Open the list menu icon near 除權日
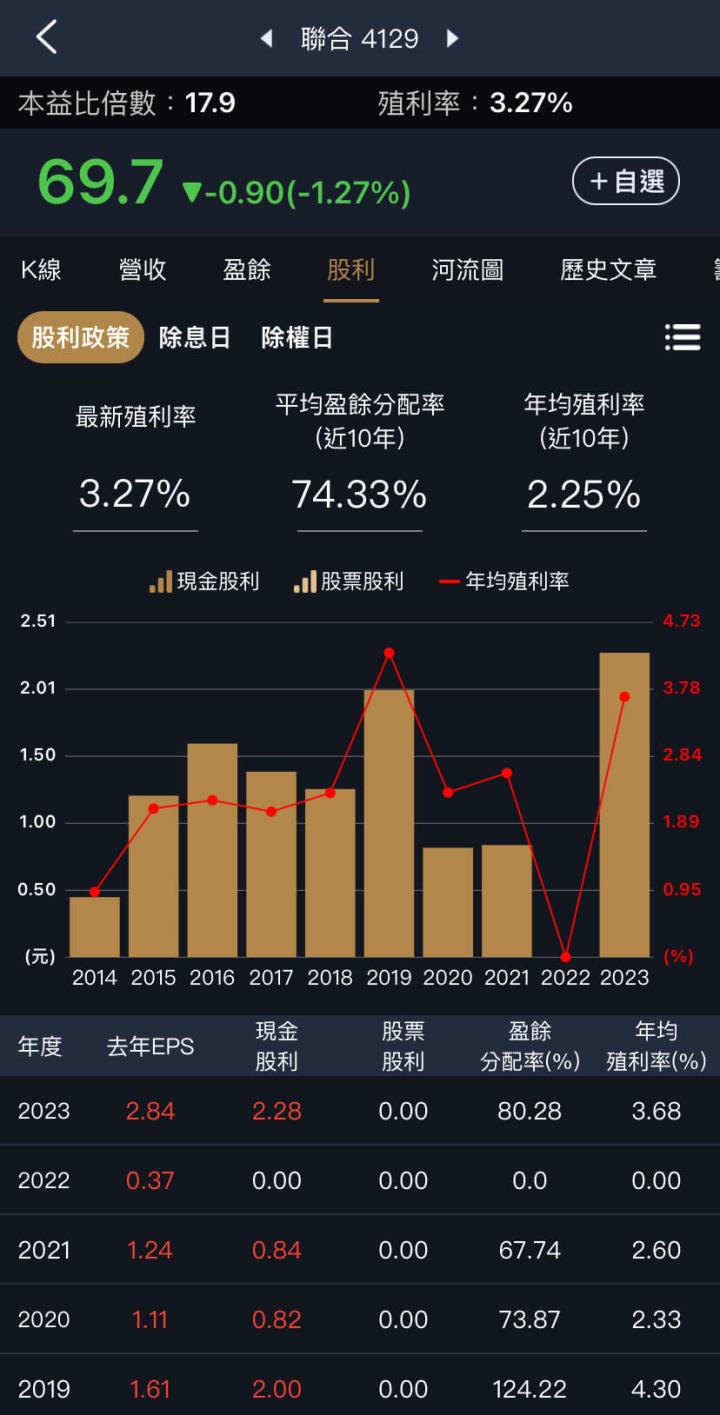The width and height of the screenshot is (720, 1415). click(683, 338)
